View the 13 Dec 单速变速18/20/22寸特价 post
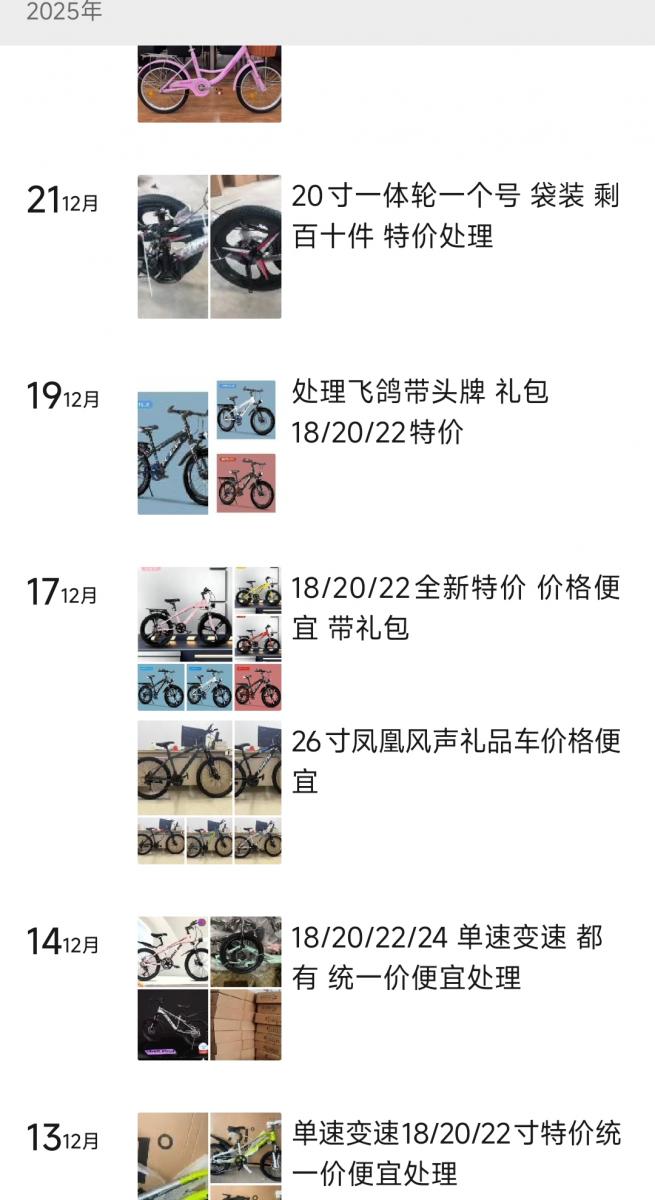This screenshot has height=1200, width=655. [x=455, y=1152]
